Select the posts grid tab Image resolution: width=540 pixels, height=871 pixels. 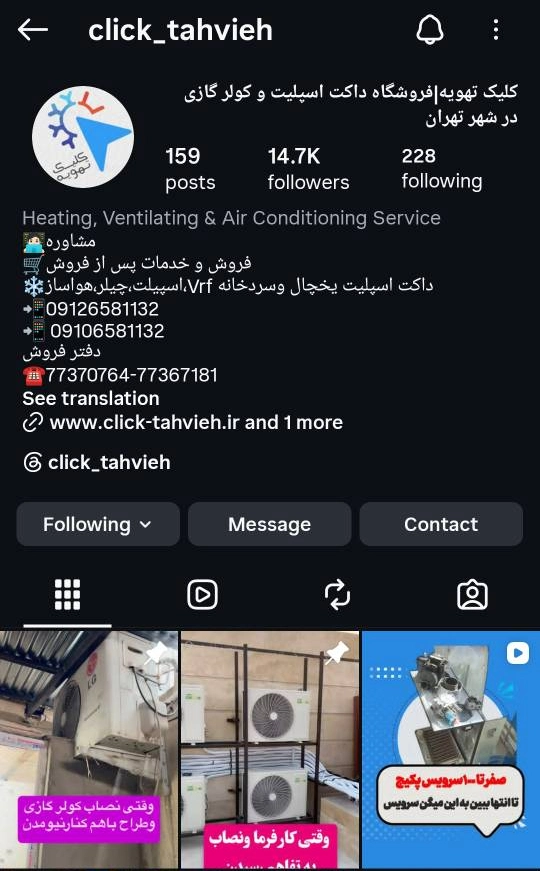(67, 595)
